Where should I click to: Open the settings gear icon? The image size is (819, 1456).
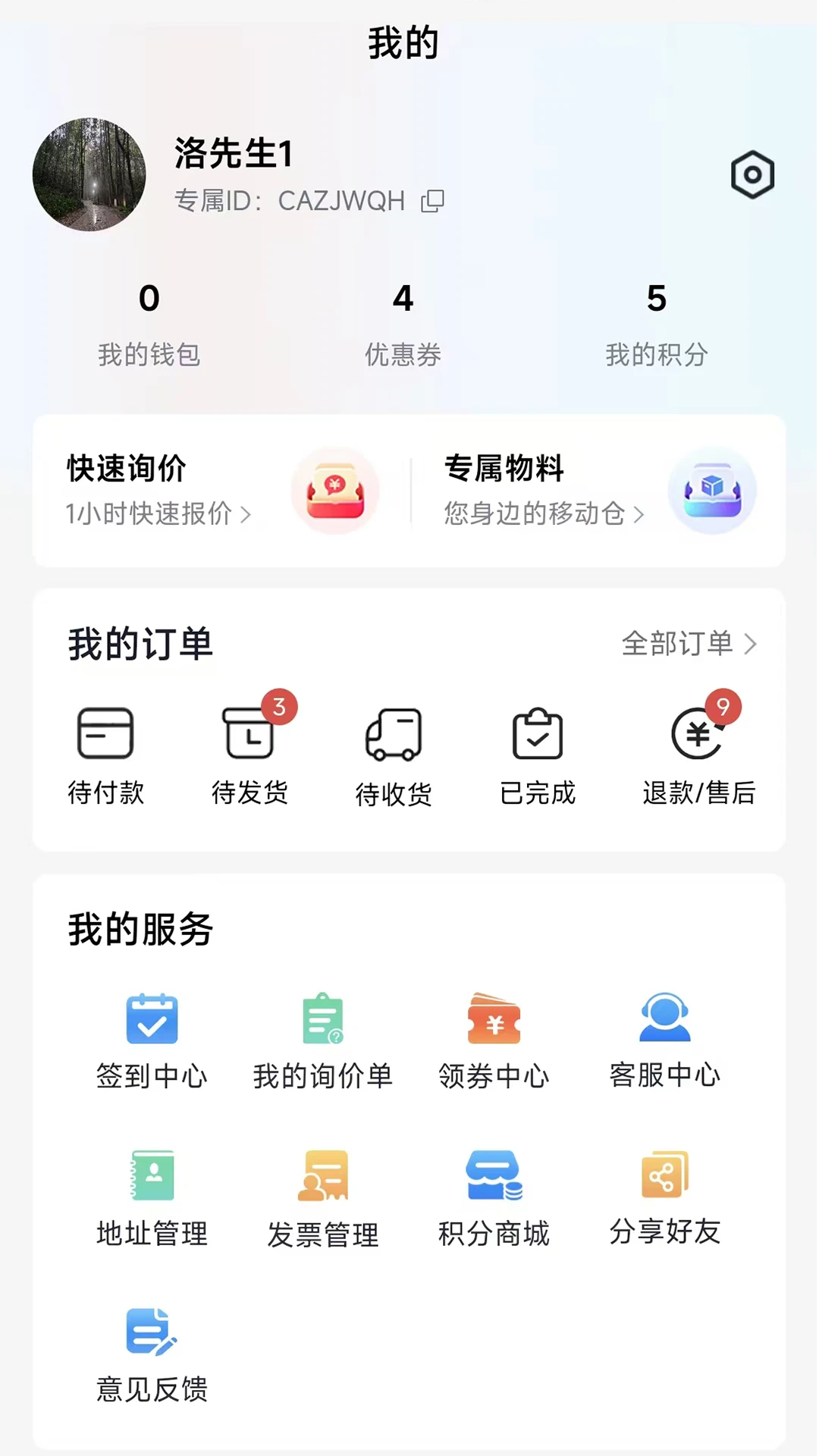point(752,174)
